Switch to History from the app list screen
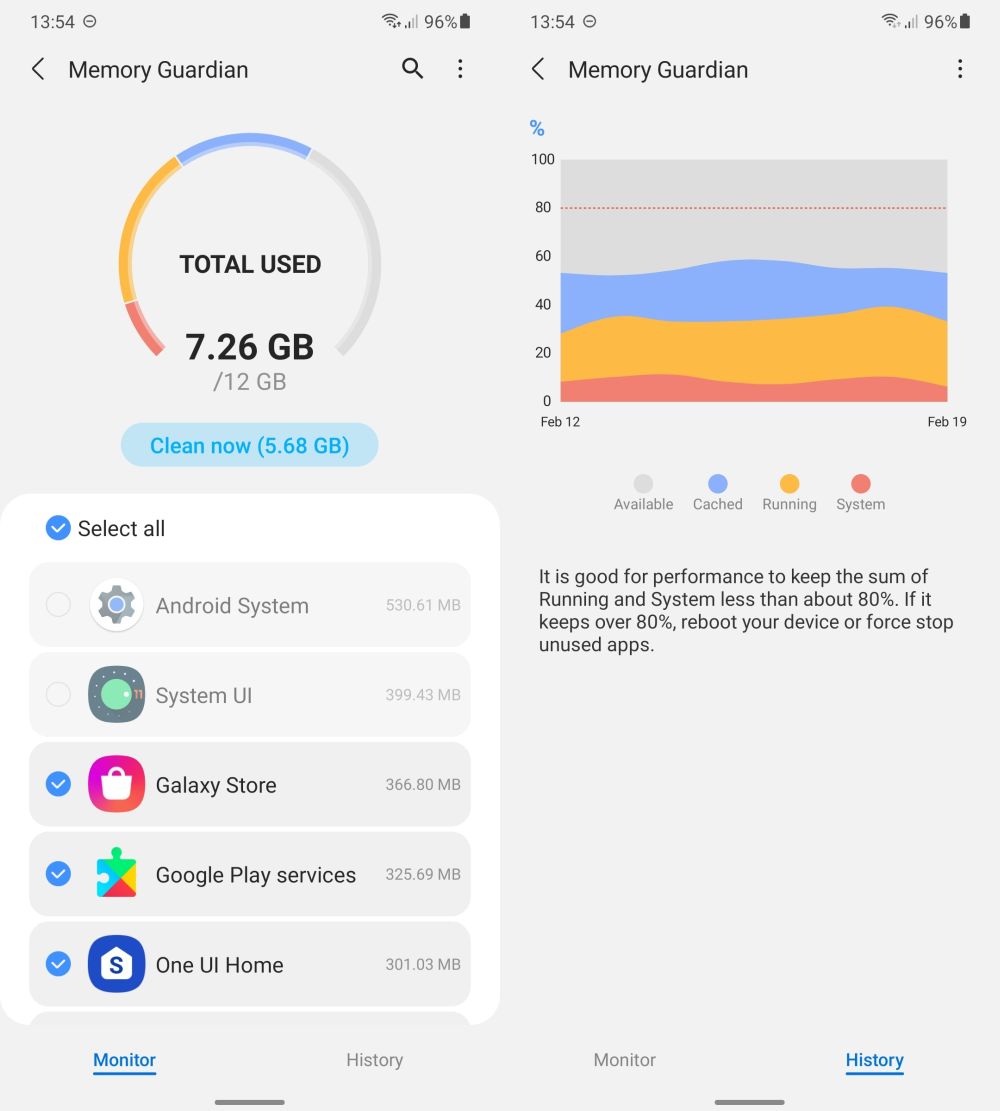Viewport: 1000px width, 1111px height. point(374,1060)
